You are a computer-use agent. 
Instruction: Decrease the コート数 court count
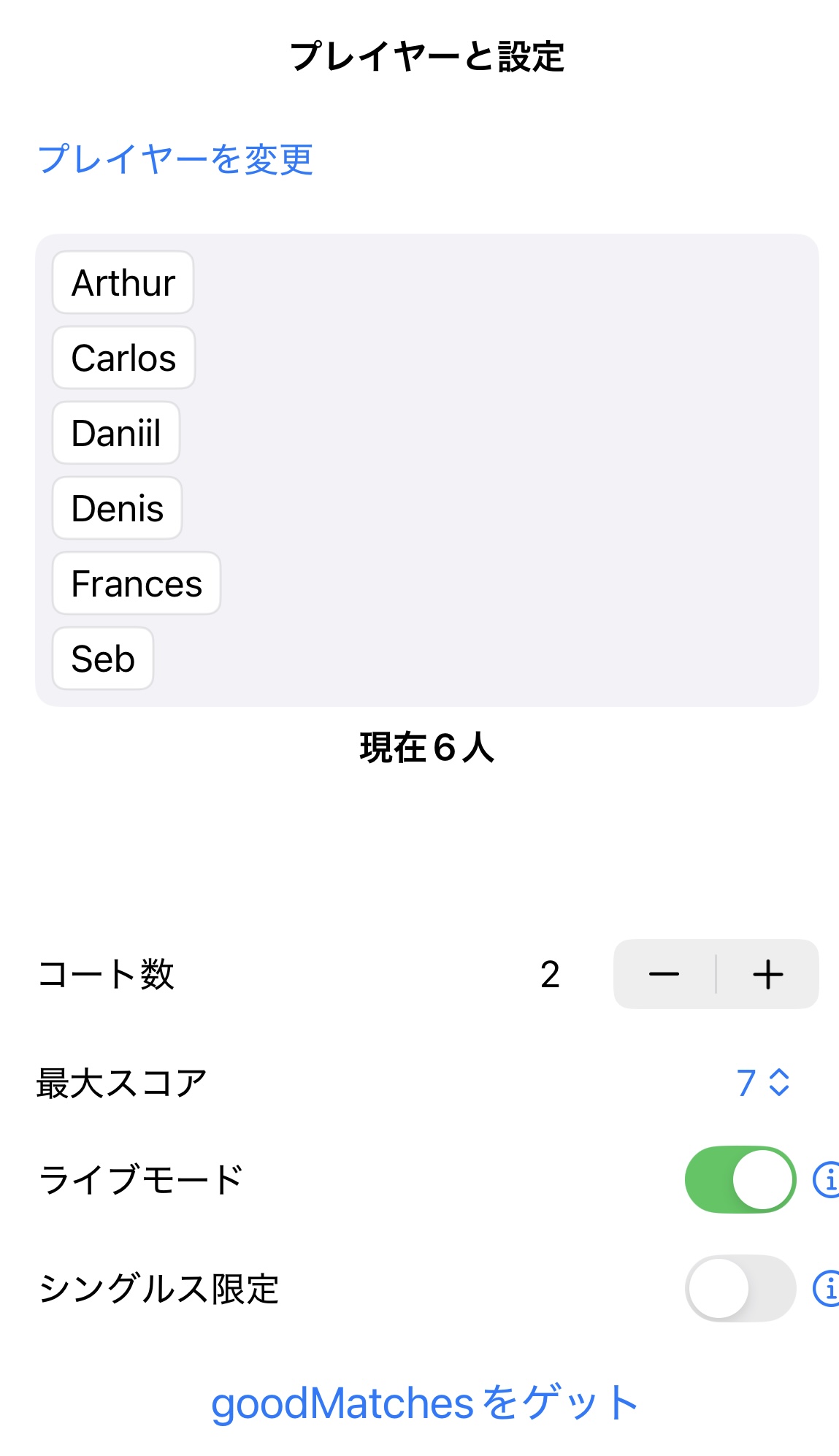tap(664, 974)
